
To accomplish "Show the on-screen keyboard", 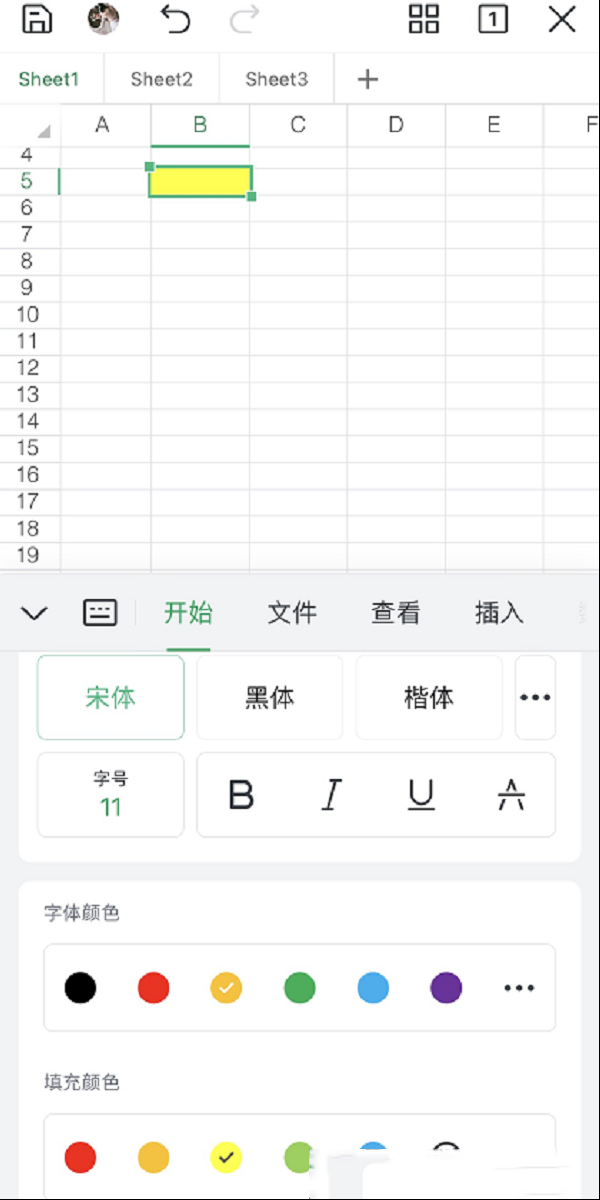I will [100, 613].
